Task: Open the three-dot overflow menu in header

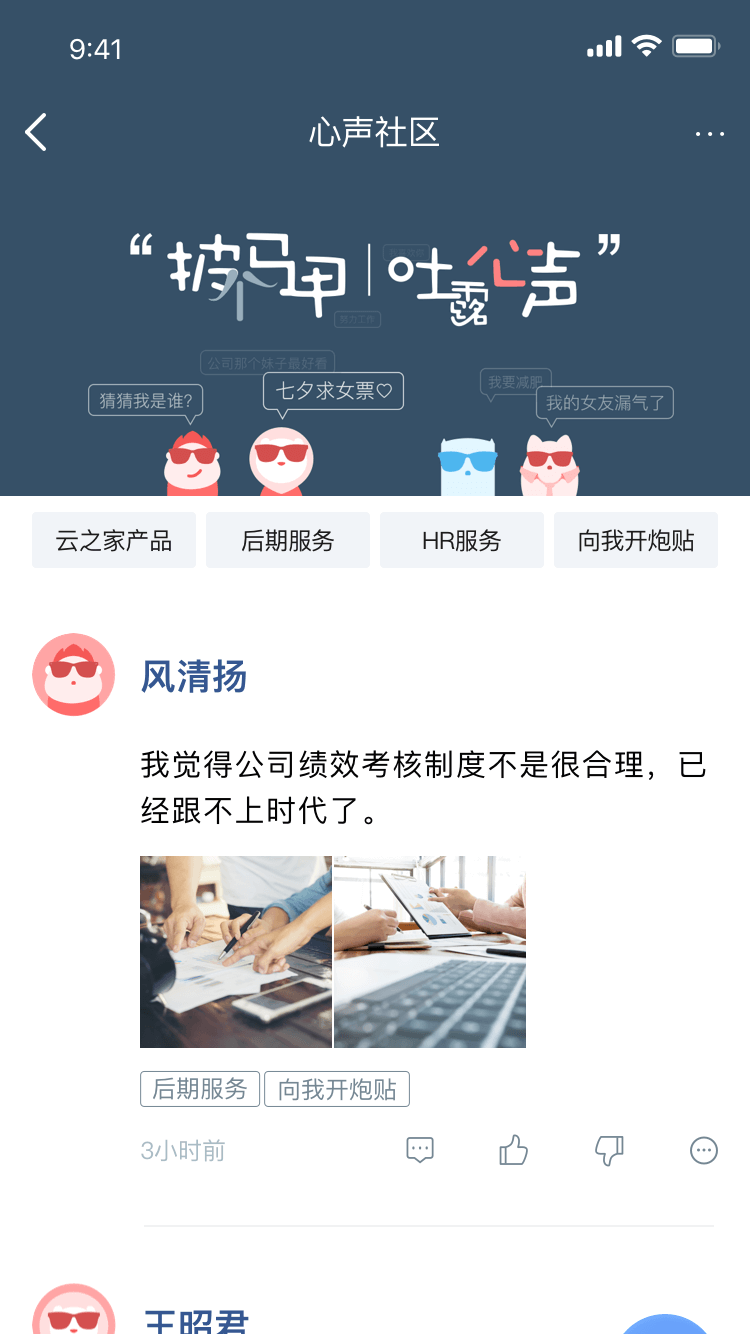Action: (x=709, y=134)
